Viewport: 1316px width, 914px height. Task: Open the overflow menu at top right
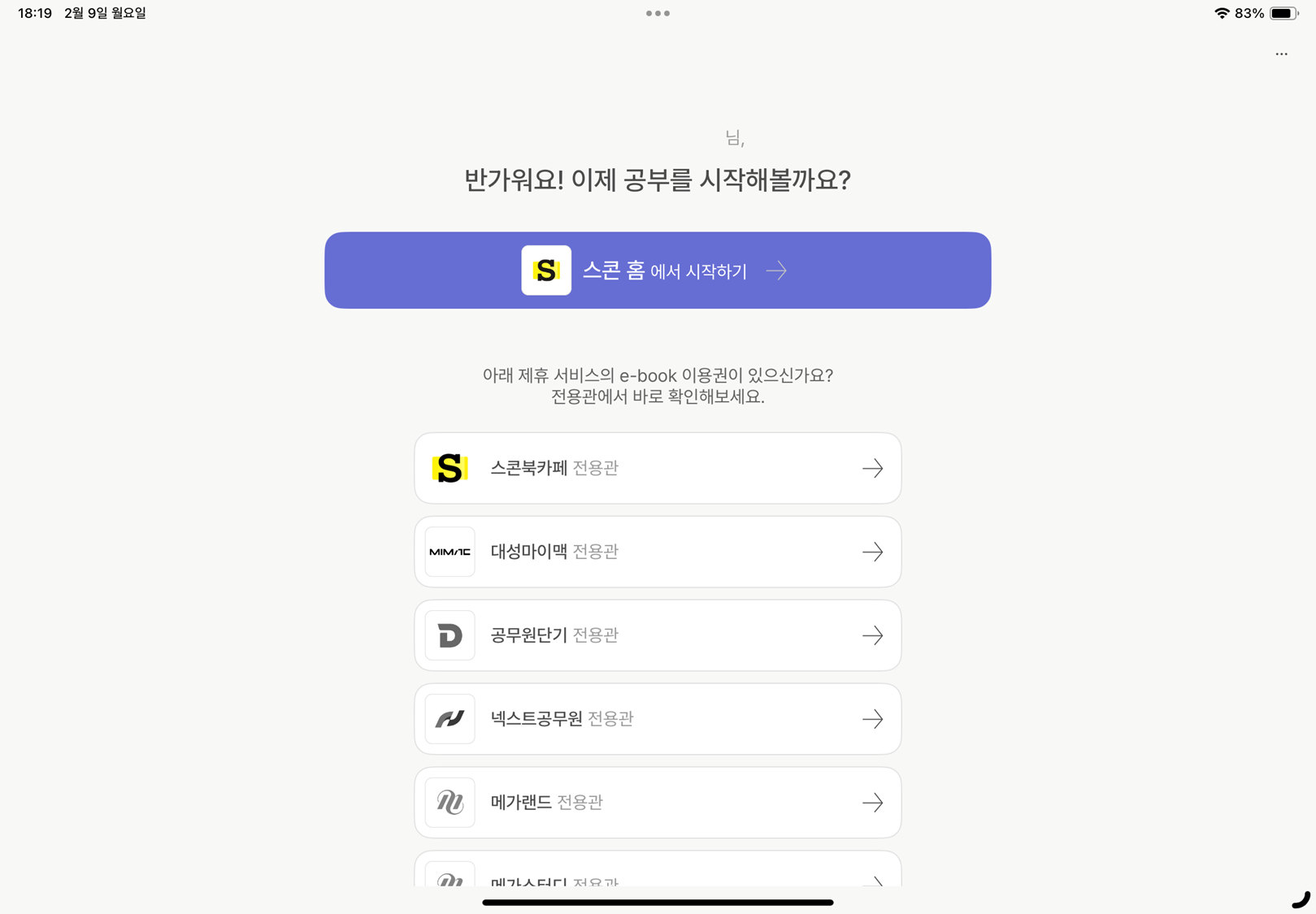coord(1281,54)
